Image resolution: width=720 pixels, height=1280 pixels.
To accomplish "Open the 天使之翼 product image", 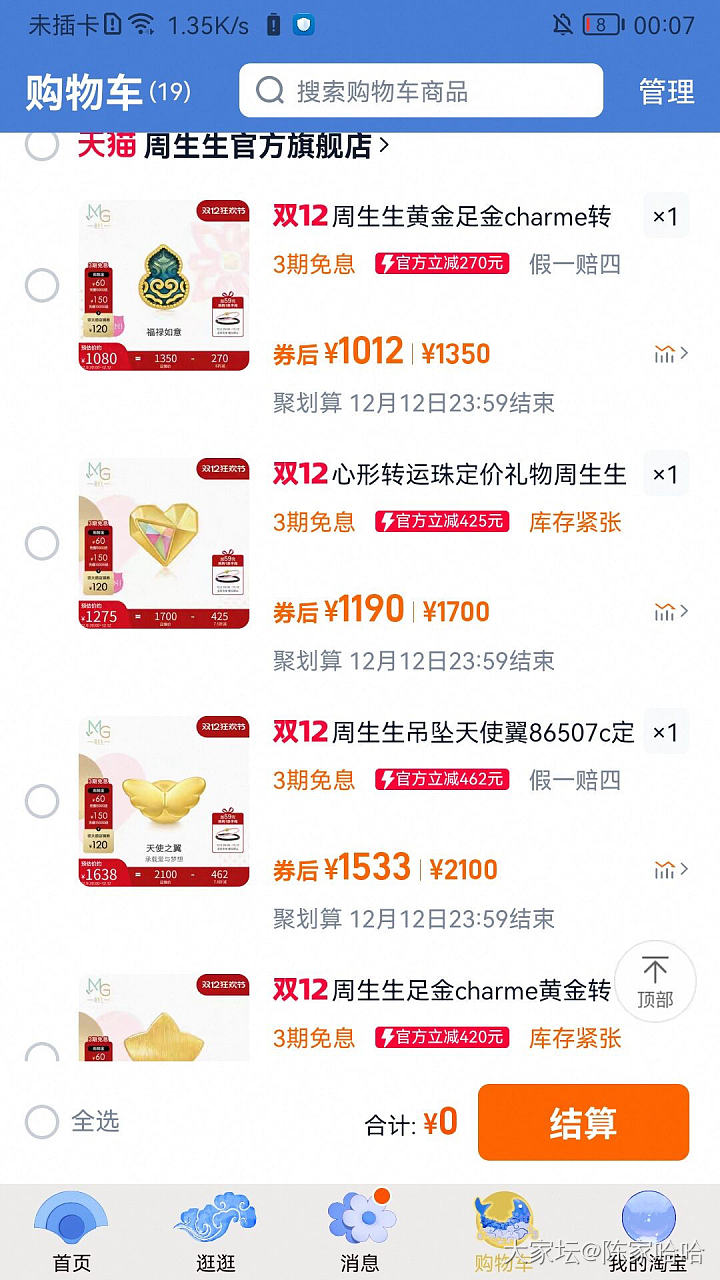I will [x=164, y=801].
